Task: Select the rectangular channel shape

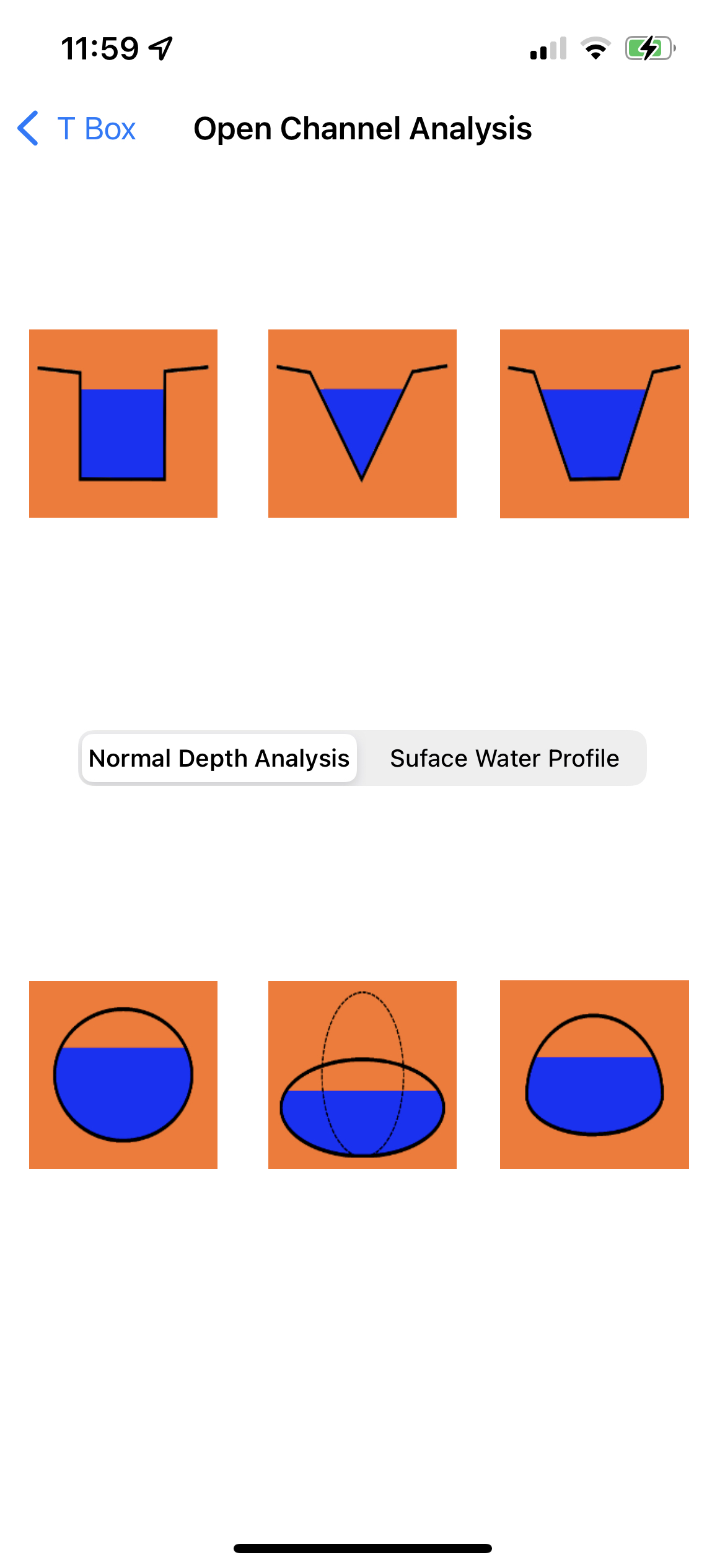Action: click(123, 424)
